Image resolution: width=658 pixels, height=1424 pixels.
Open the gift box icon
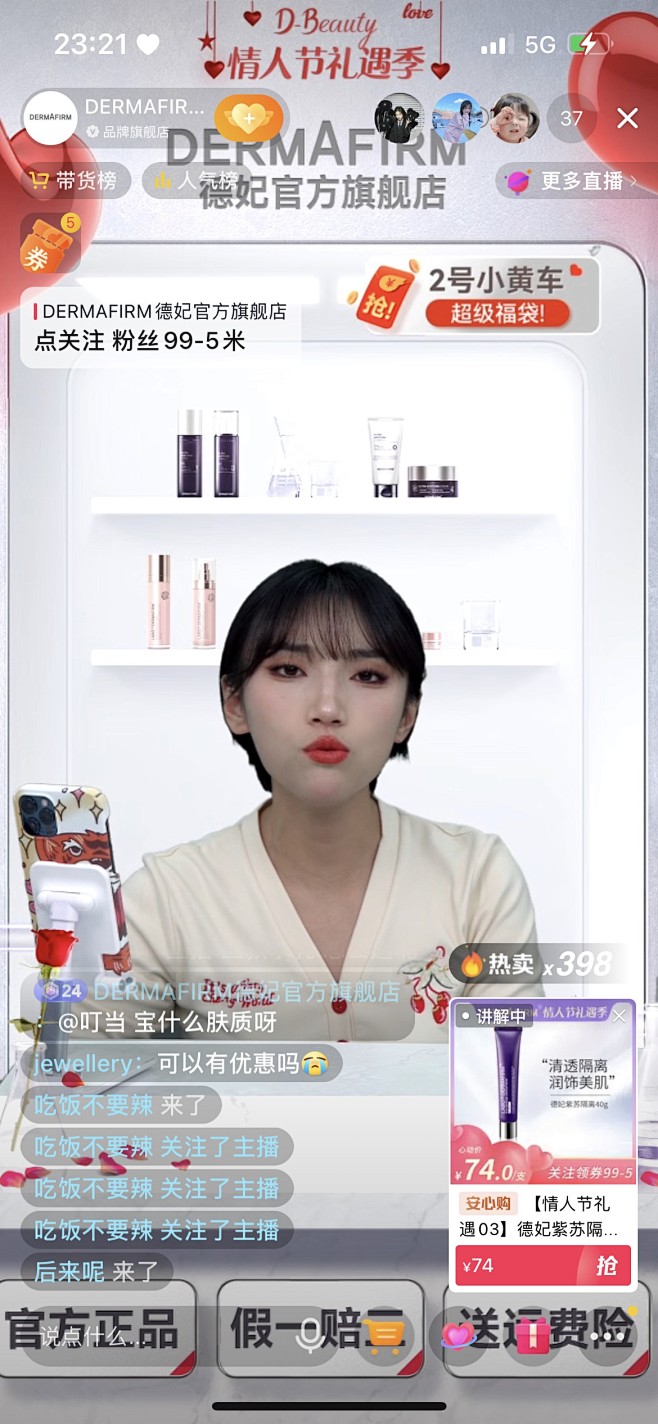(x=532, y=1335)
